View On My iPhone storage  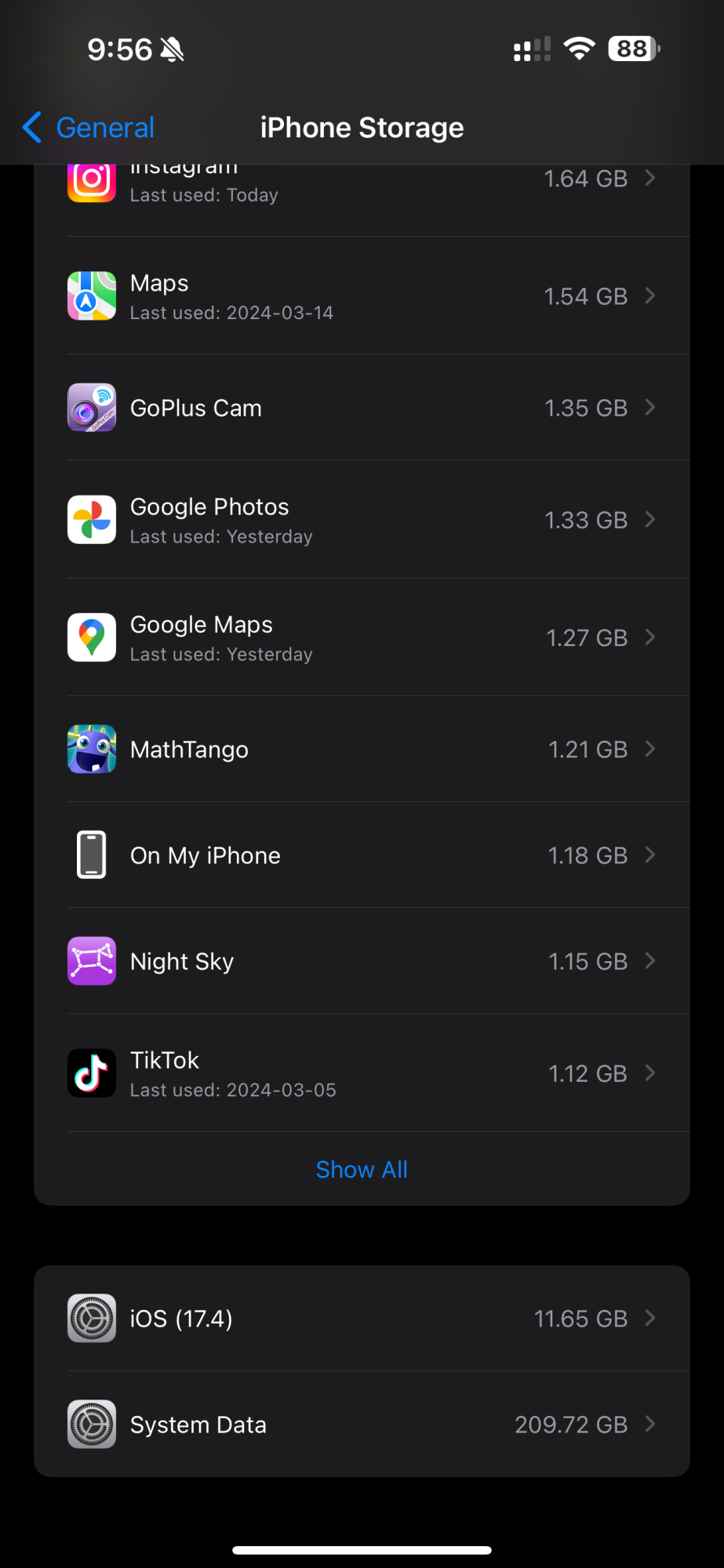click(x=361, y=855)
